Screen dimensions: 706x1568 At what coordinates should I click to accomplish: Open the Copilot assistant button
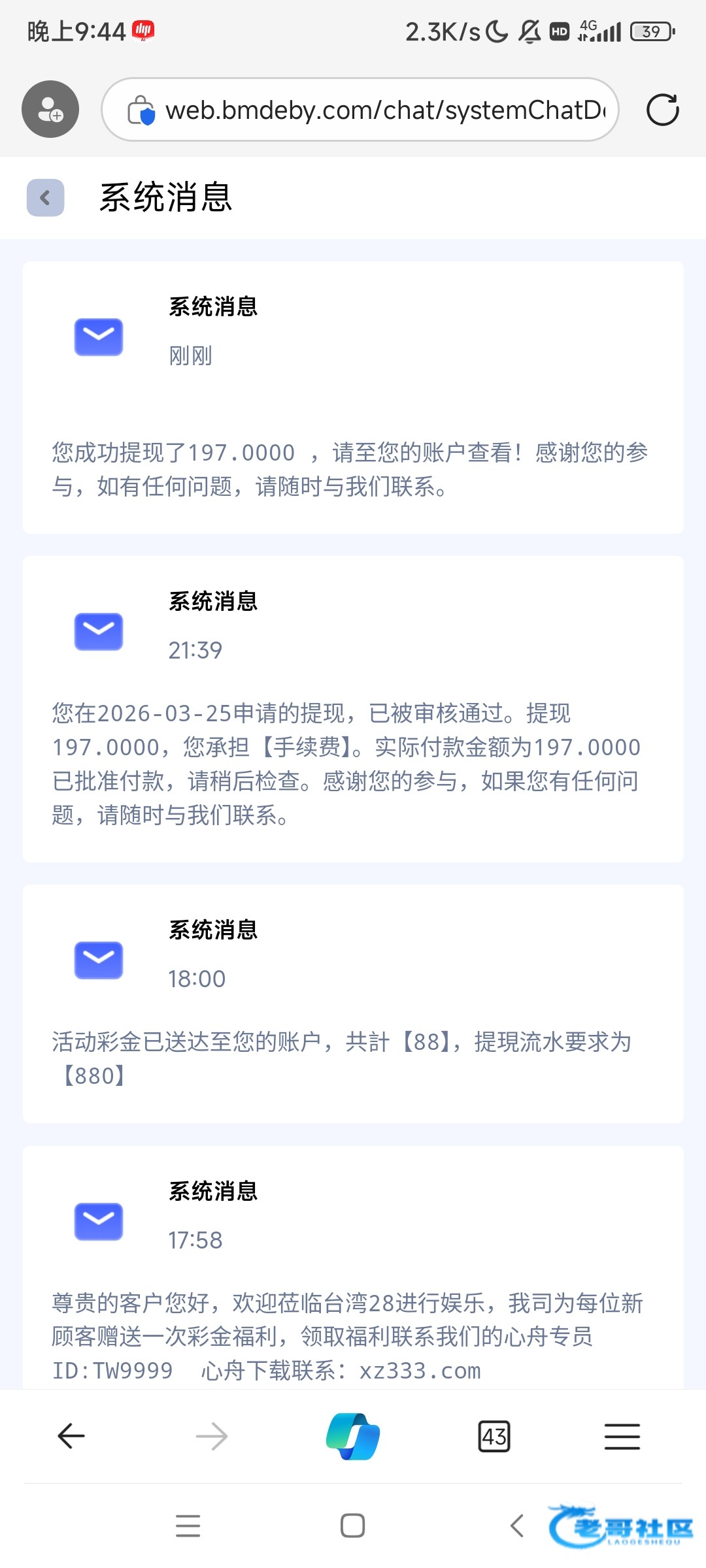click(x=353, y=1436)
